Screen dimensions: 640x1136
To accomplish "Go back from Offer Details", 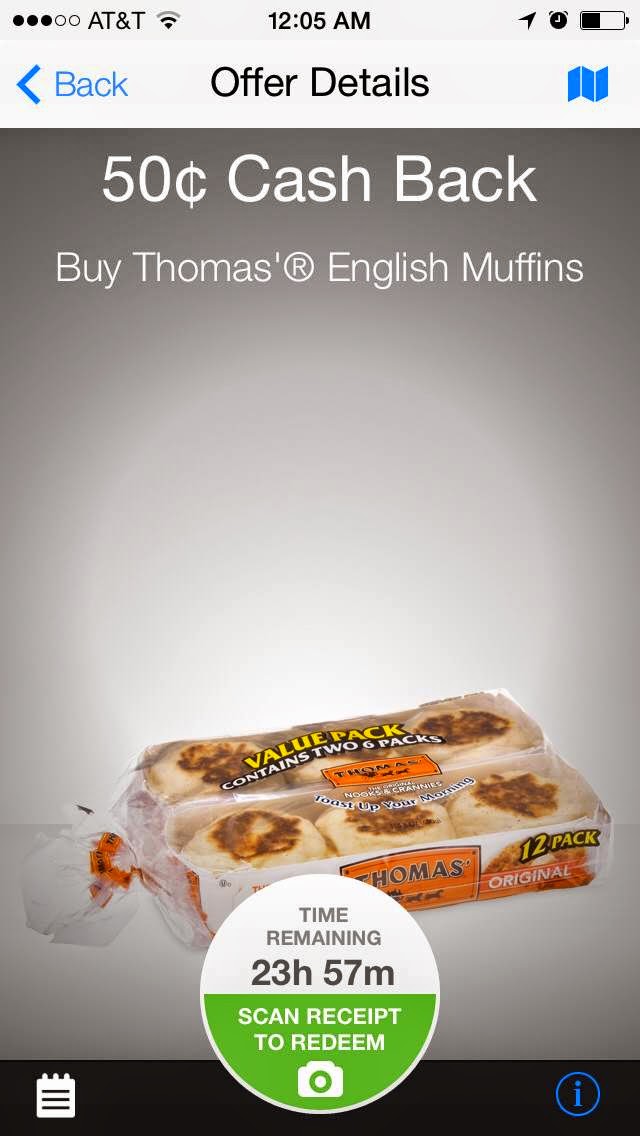I will 72,85.
